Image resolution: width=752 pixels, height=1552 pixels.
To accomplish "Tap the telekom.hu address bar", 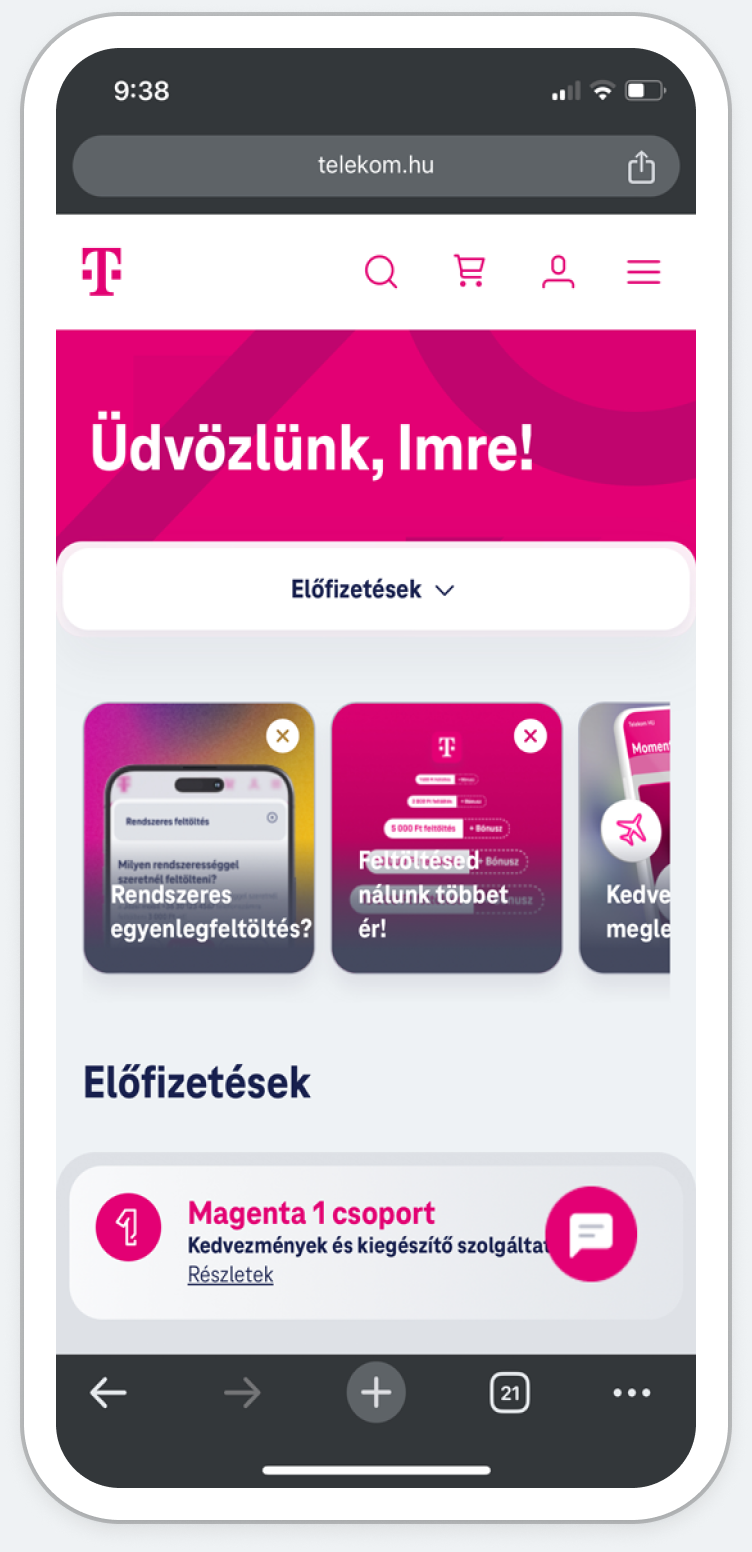I will 375,165.
